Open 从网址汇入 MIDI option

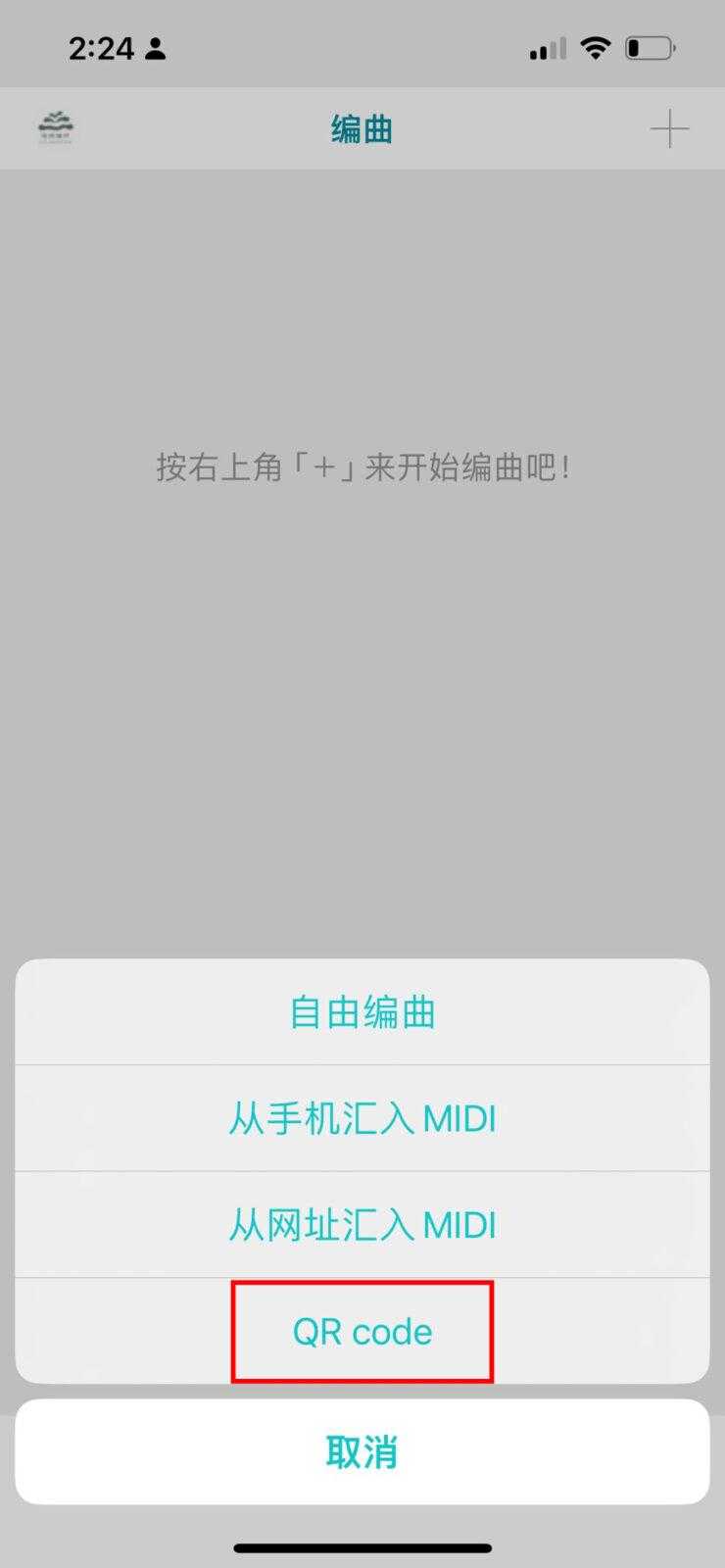coord(362,1225)
